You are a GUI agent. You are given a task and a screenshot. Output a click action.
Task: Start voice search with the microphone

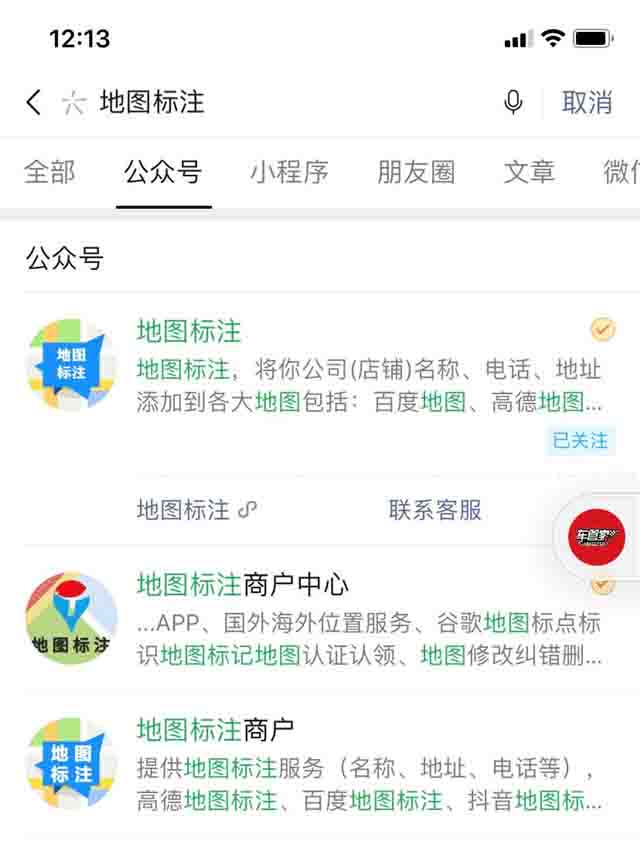pyautogui.click(x=513, y=102)
